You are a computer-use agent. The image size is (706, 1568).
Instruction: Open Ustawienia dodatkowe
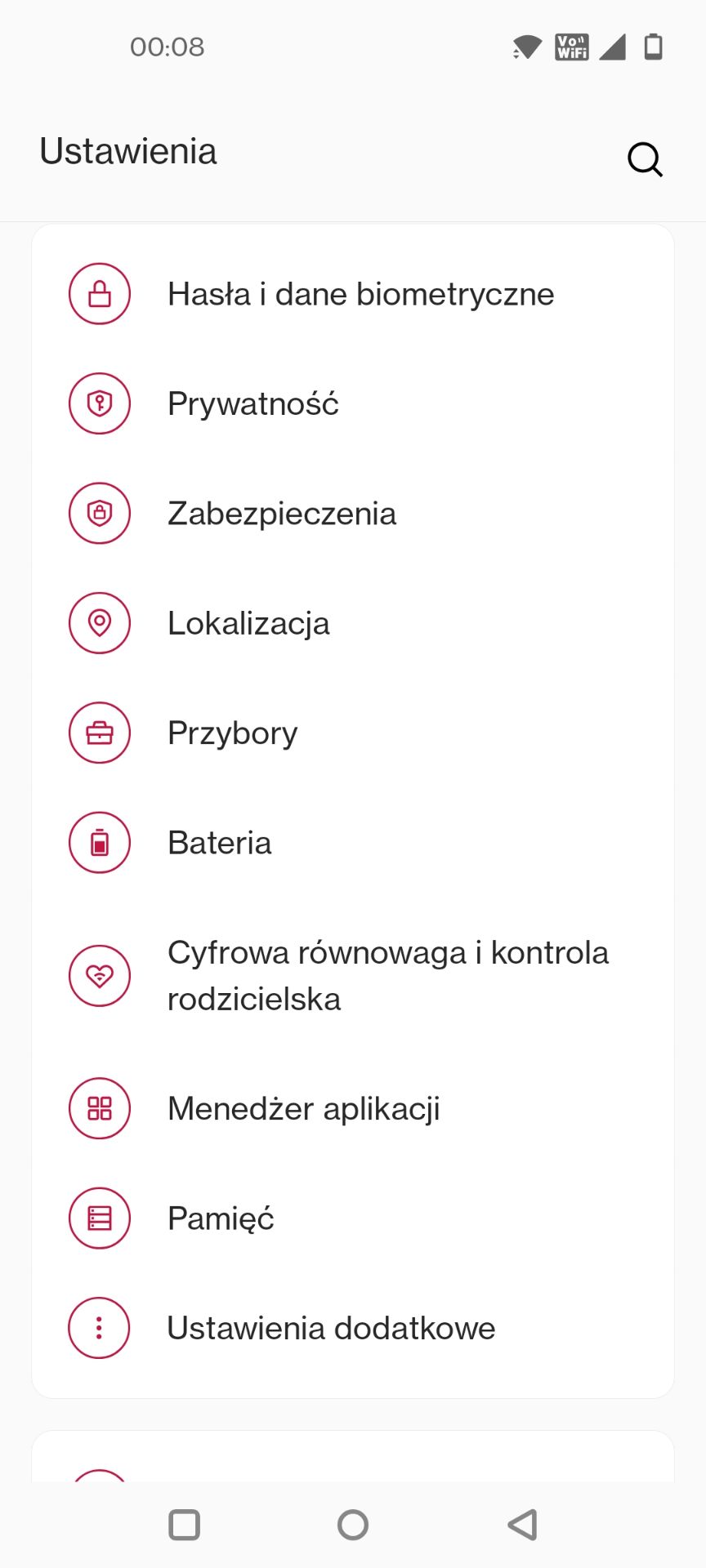tap(331, 1328)
